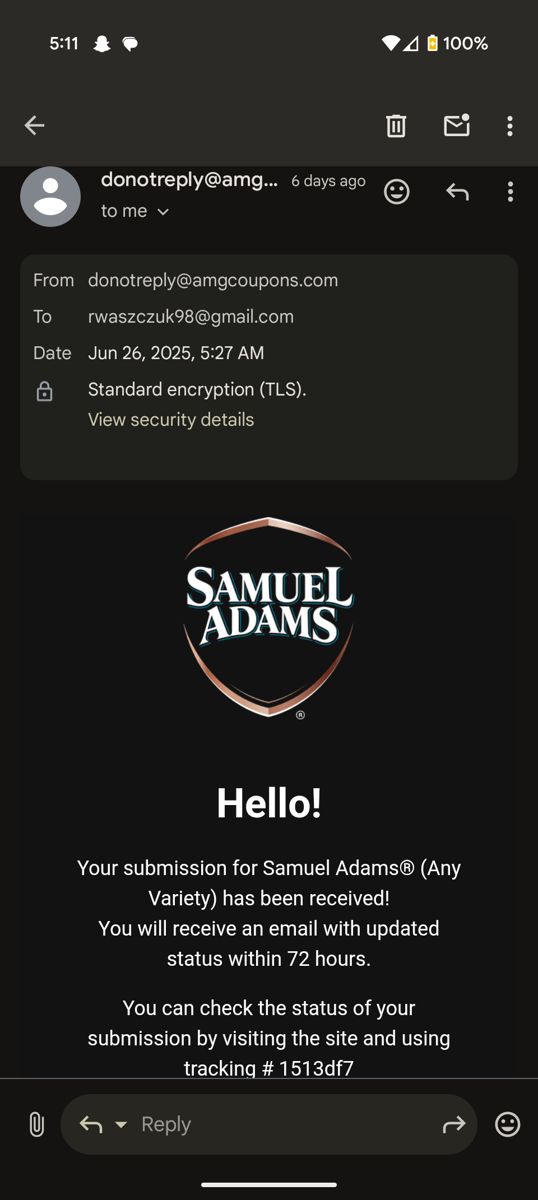View security details
This screenshot has height=1200, width=538.
tap(171, 420)
